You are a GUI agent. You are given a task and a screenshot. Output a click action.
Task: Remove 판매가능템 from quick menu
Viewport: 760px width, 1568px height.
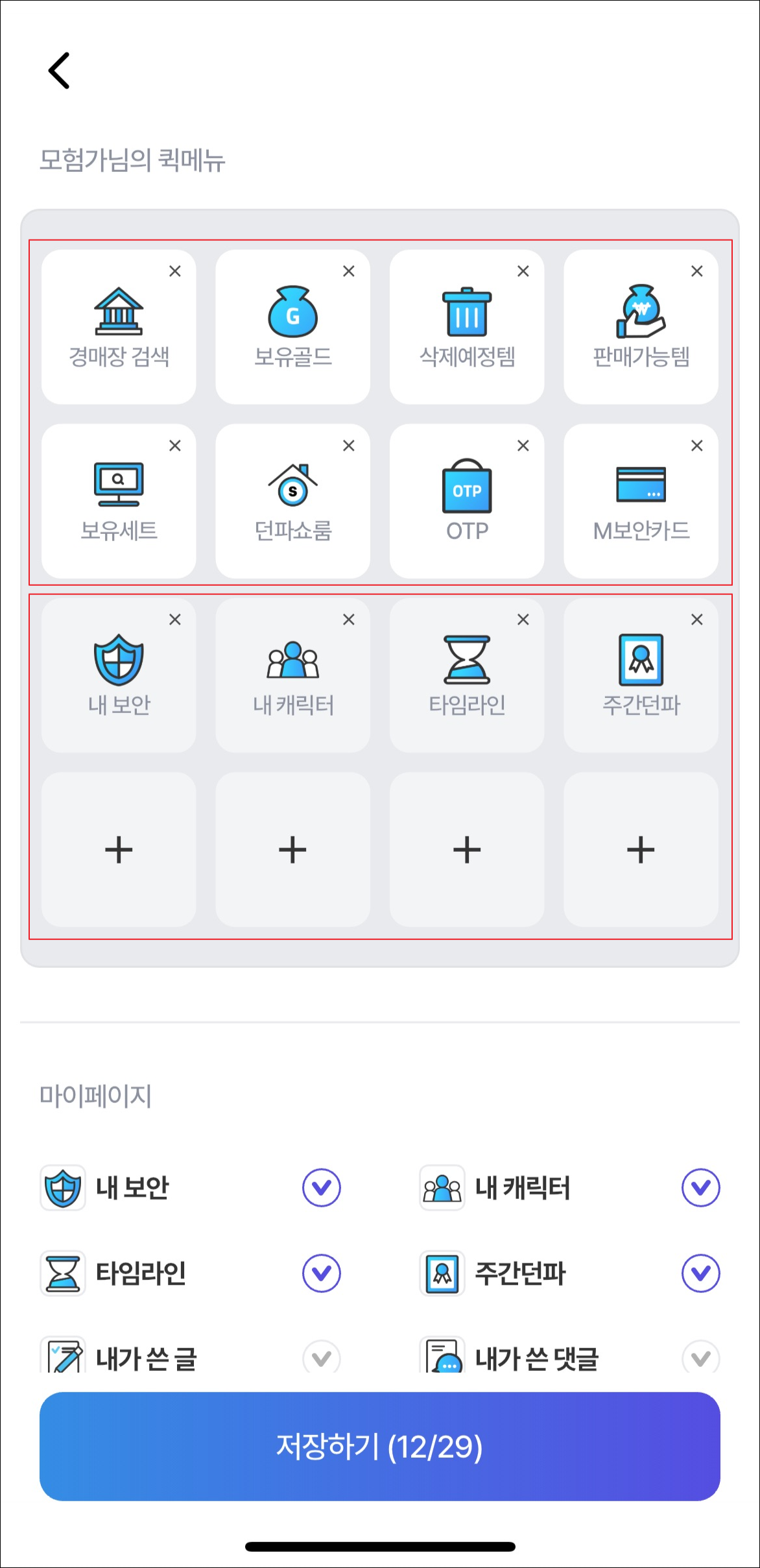(x=697, y=271)
